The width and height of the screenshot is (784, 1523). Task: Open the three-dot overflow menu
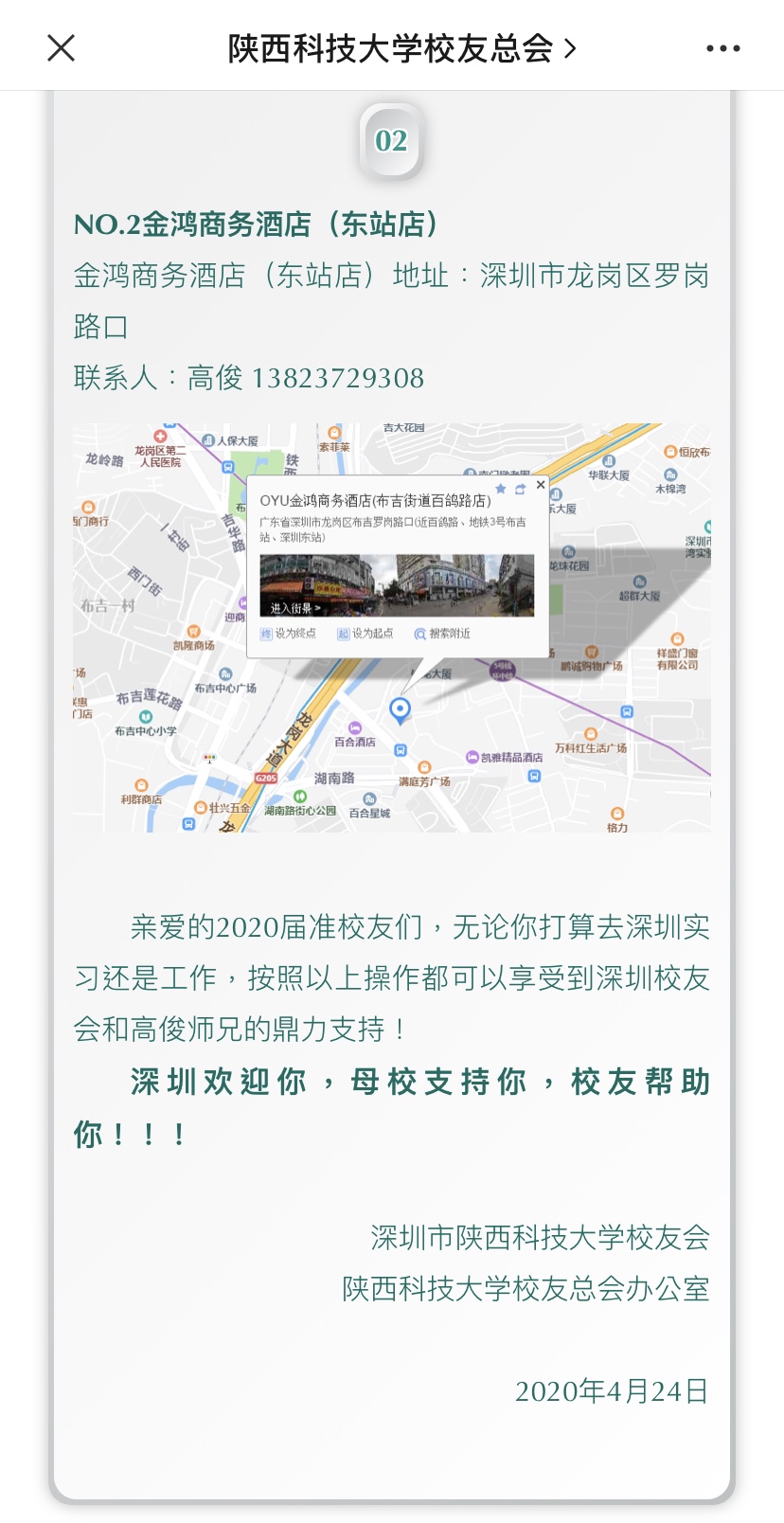pyautogui.click(x=722, y=48)
